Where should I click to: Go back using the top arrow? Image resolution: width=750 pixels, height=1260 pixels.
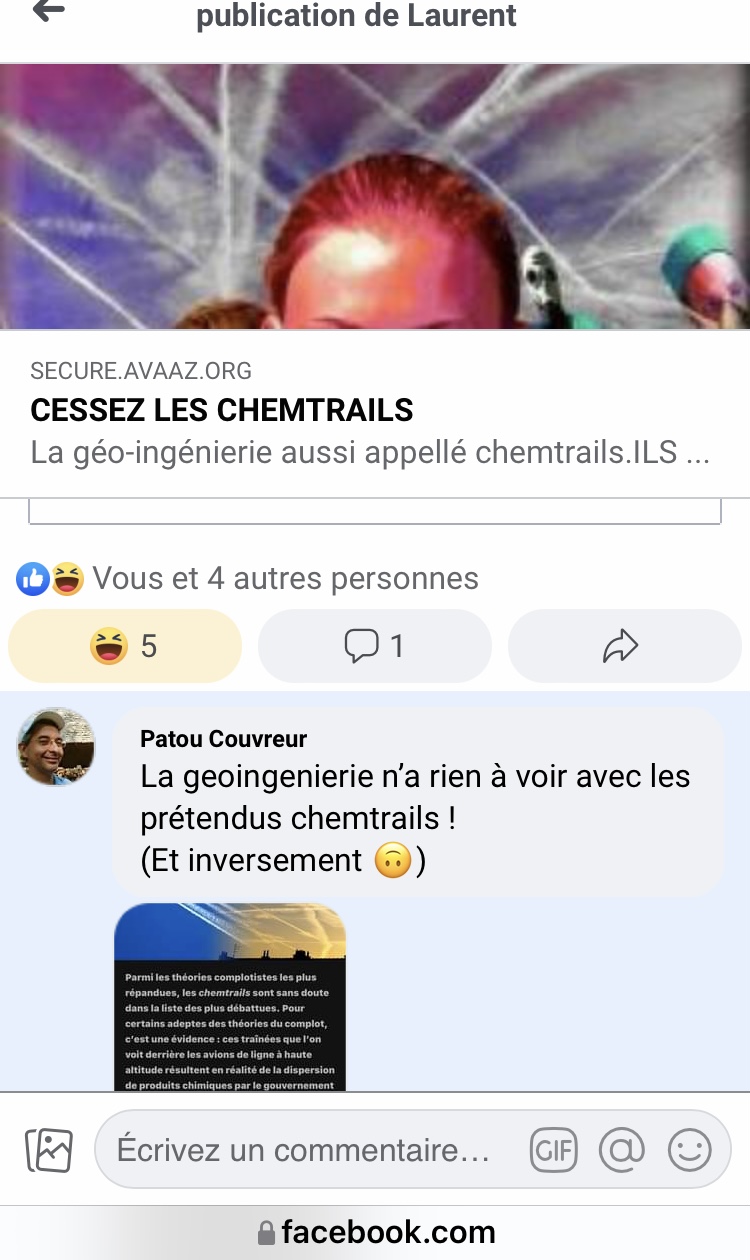(48, 12)
